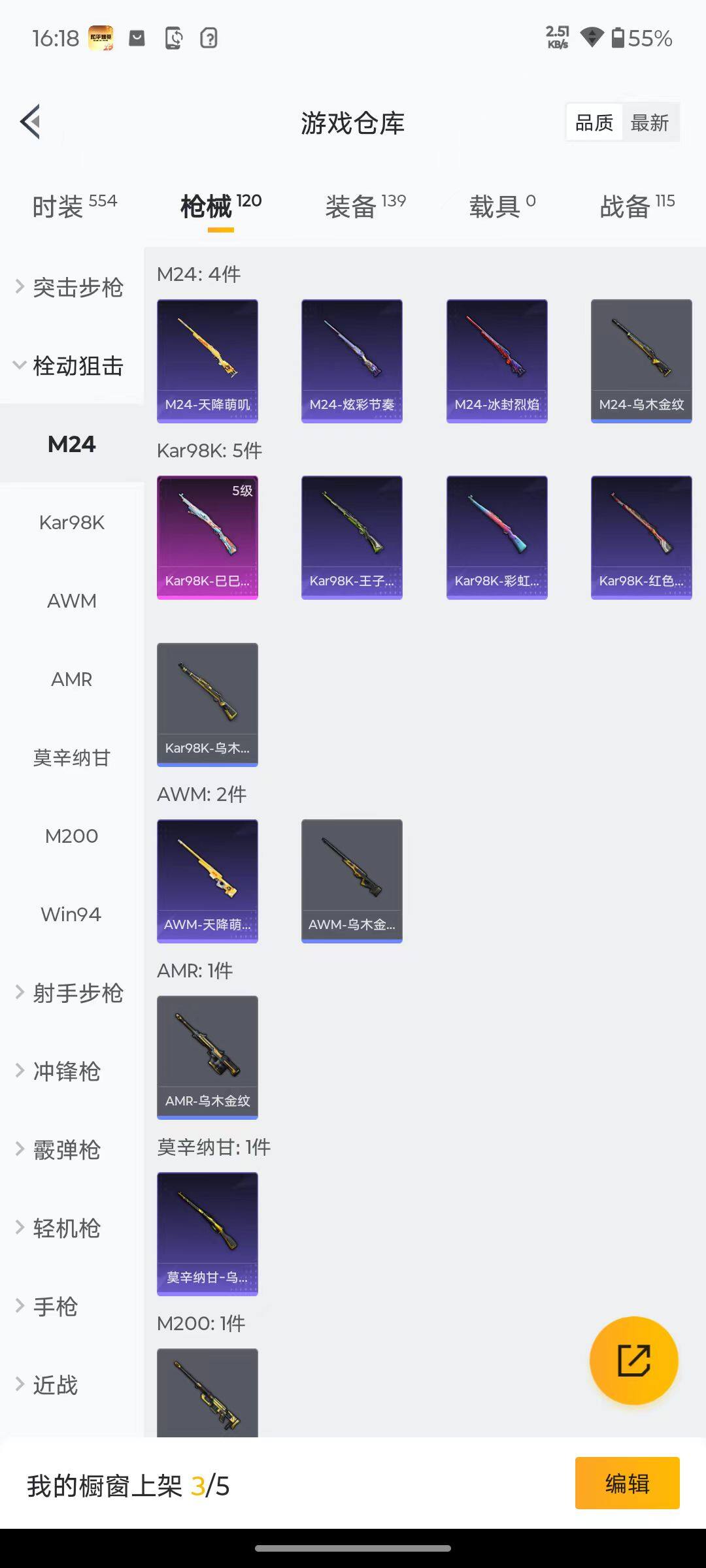The width and height of the screenshot is (706, 1568).
Task: Expand the 突击步枪 category
Action: pyautogui.click(x=71, y=287)
